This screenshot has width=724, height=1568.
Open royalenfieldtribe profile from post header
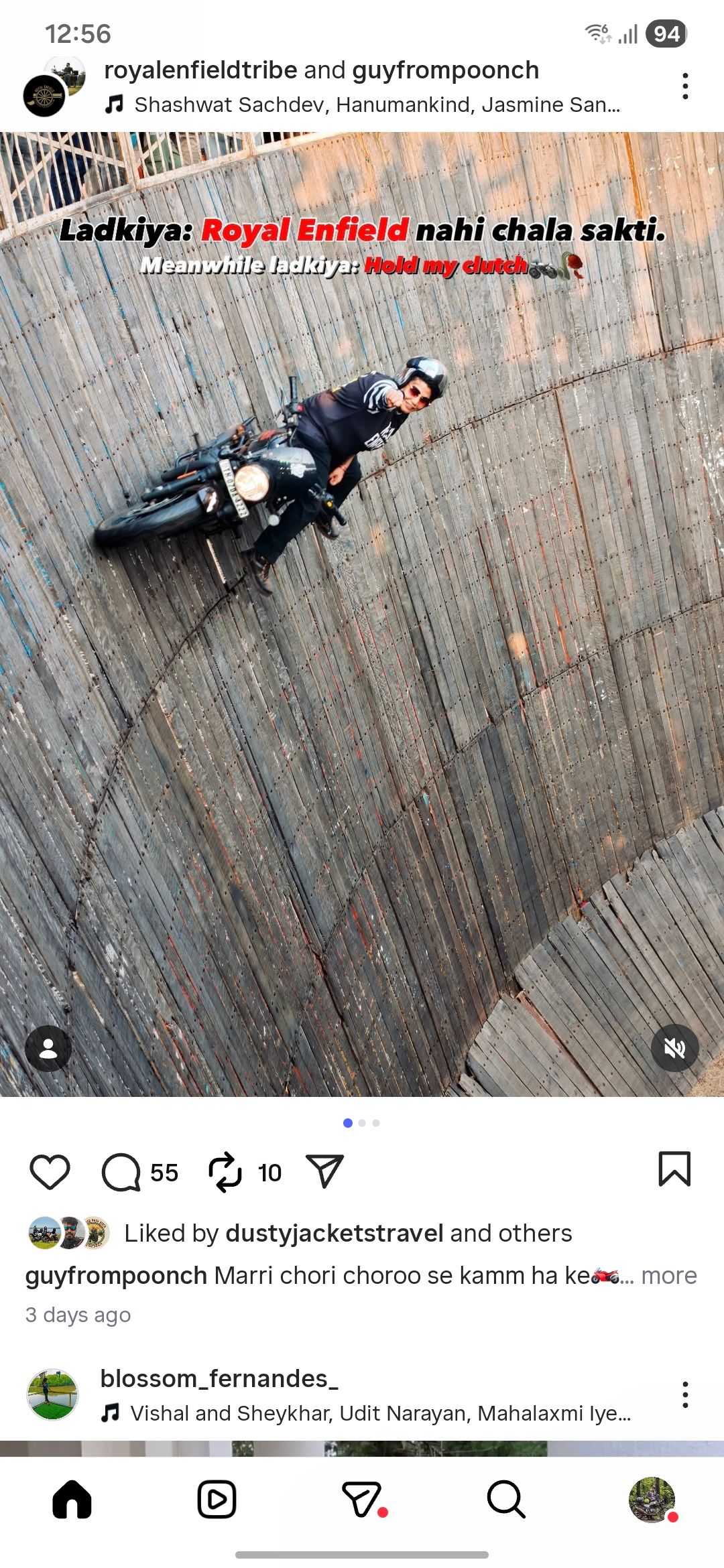pyautogui.click(x=200, y=70)
